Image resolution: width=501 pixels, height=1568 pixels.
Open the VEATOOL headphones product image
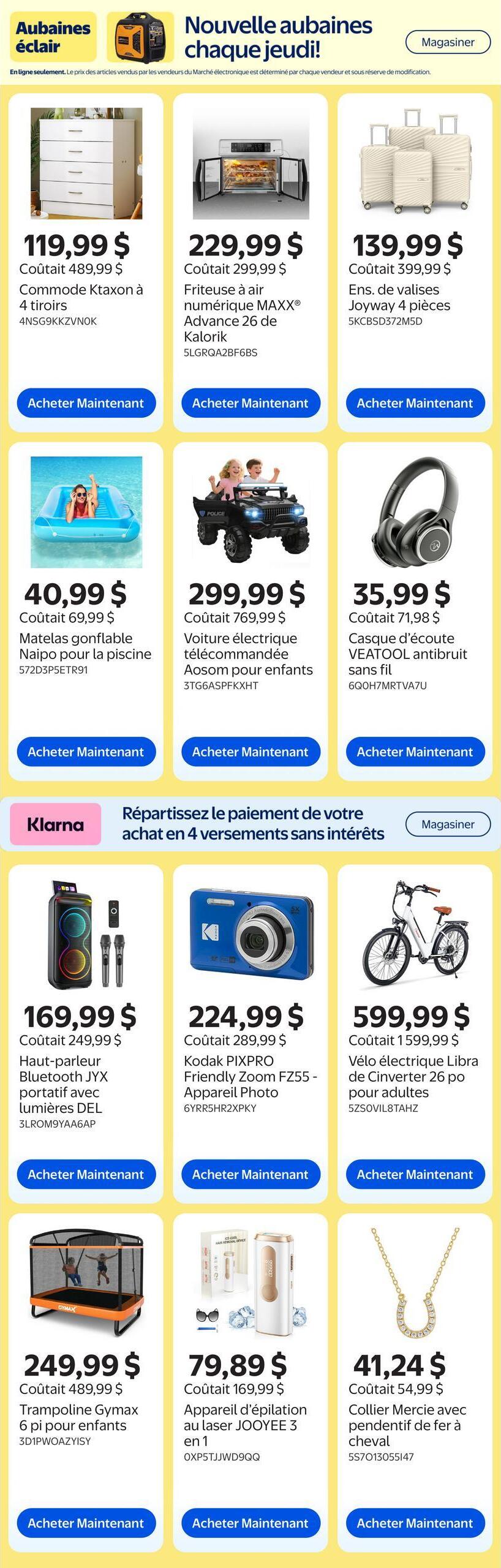[x=415, y=512]
